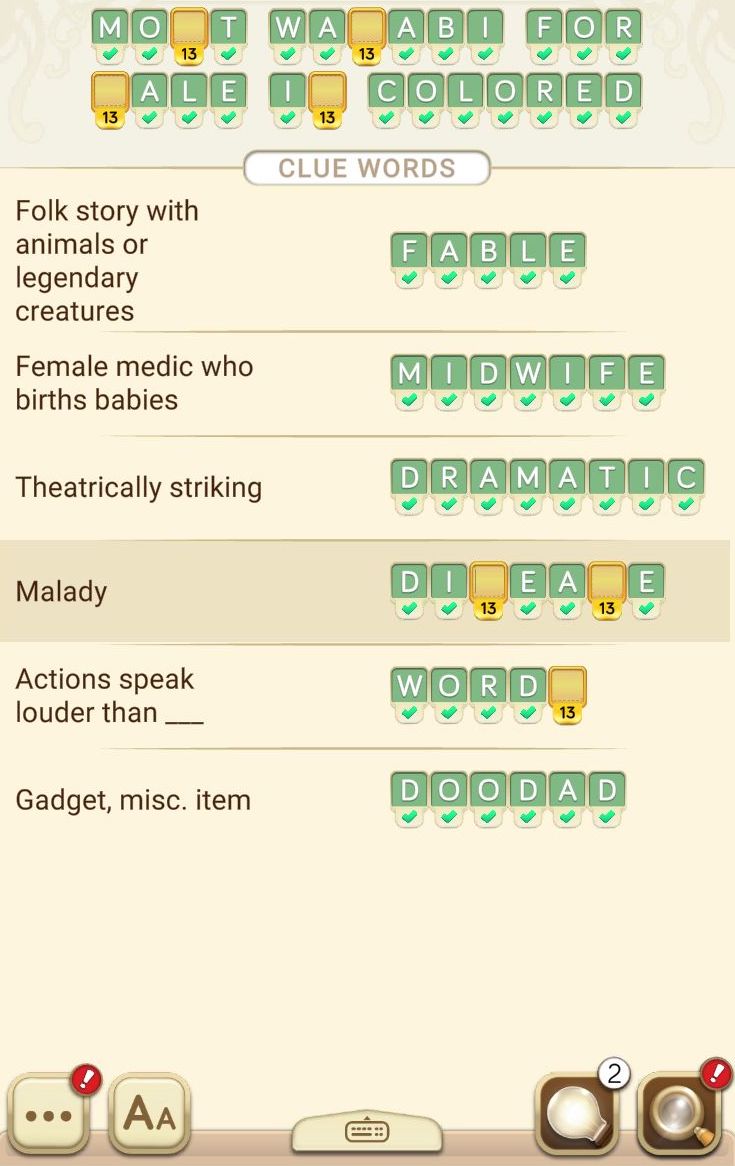
Task: Open the three-dots more options button
Action: point(48,1114)
